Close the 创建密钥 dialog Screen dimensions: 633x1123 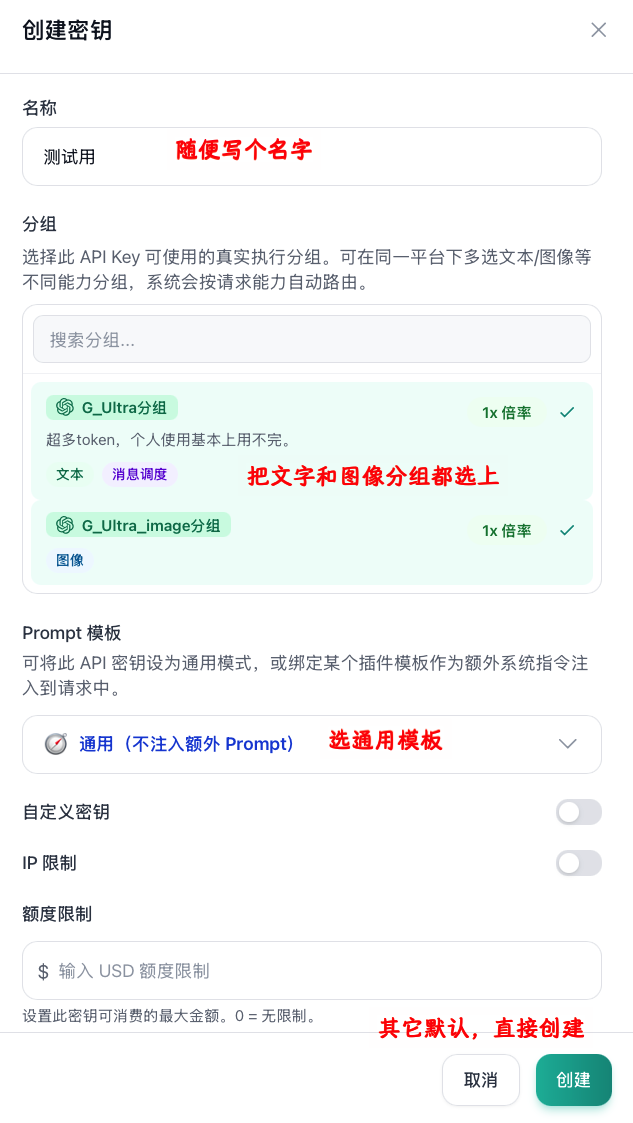598,30
